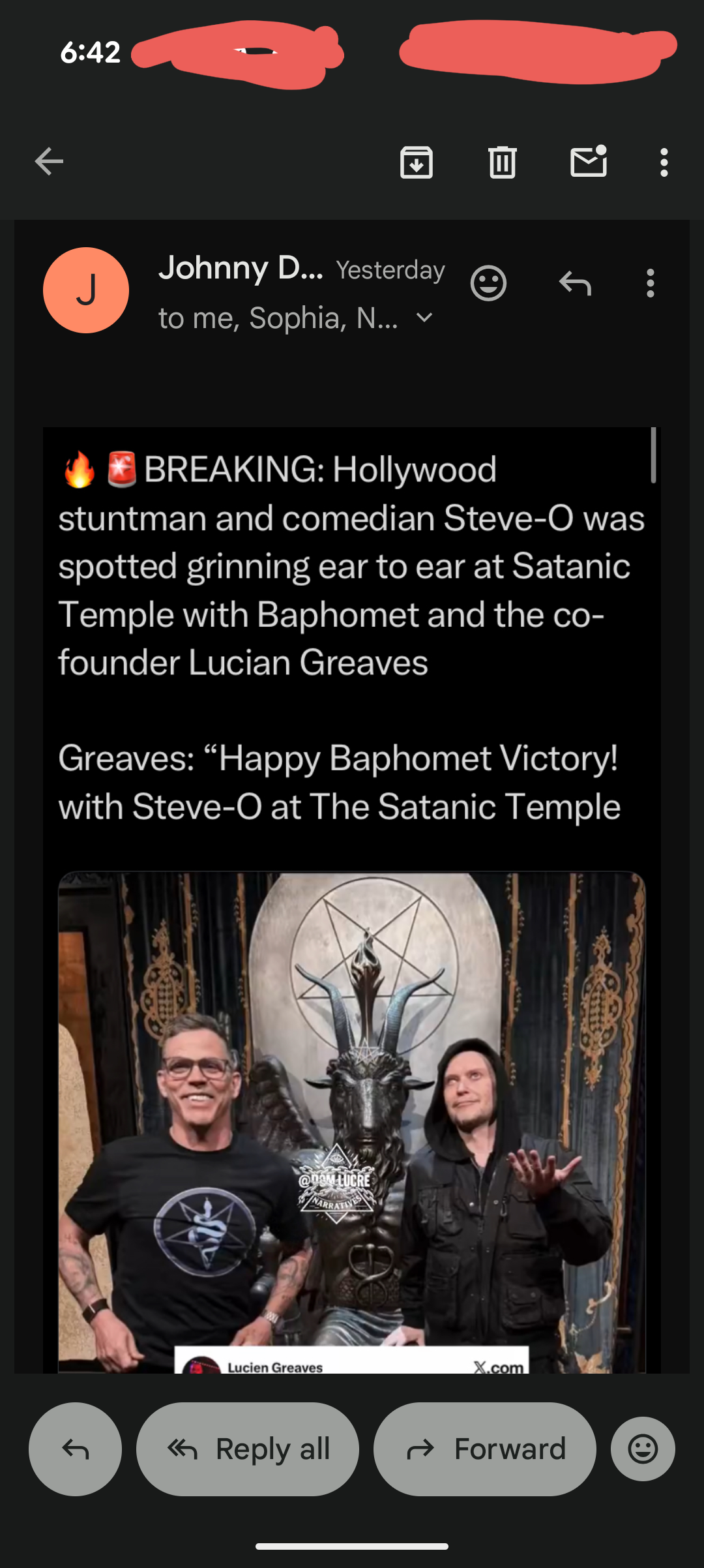The image size is (704, 1568).
Task: Open Johnny D's sender avatar
Action: [x=86, y=290]
